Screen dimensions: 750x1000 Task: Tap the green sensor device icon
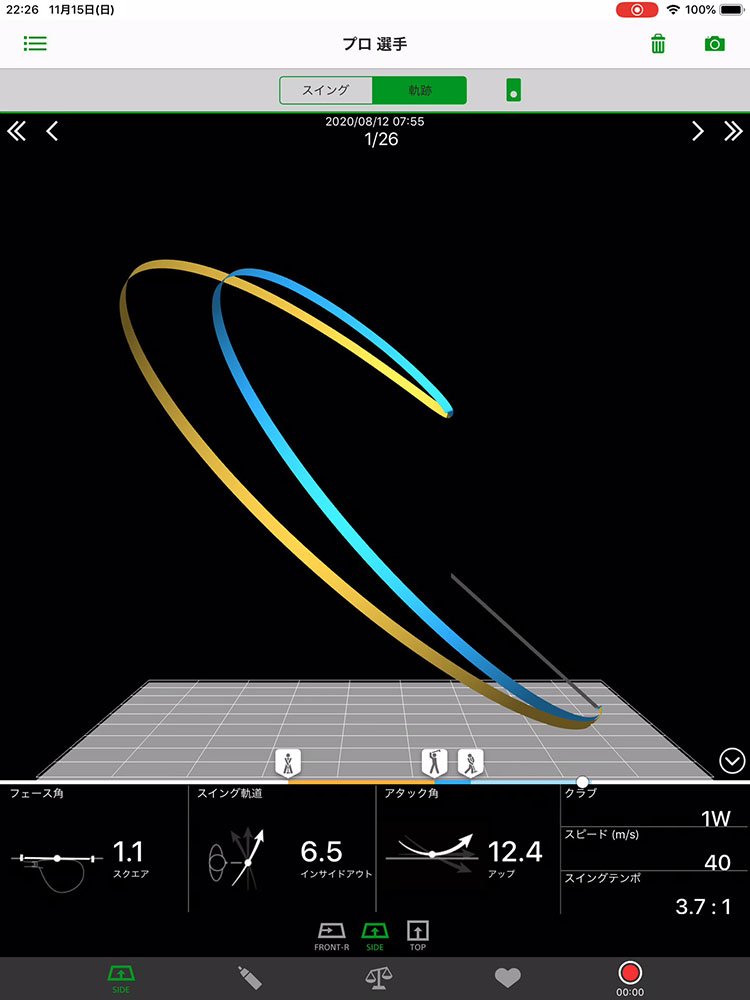pyautogui.click(x=513, y=90)
